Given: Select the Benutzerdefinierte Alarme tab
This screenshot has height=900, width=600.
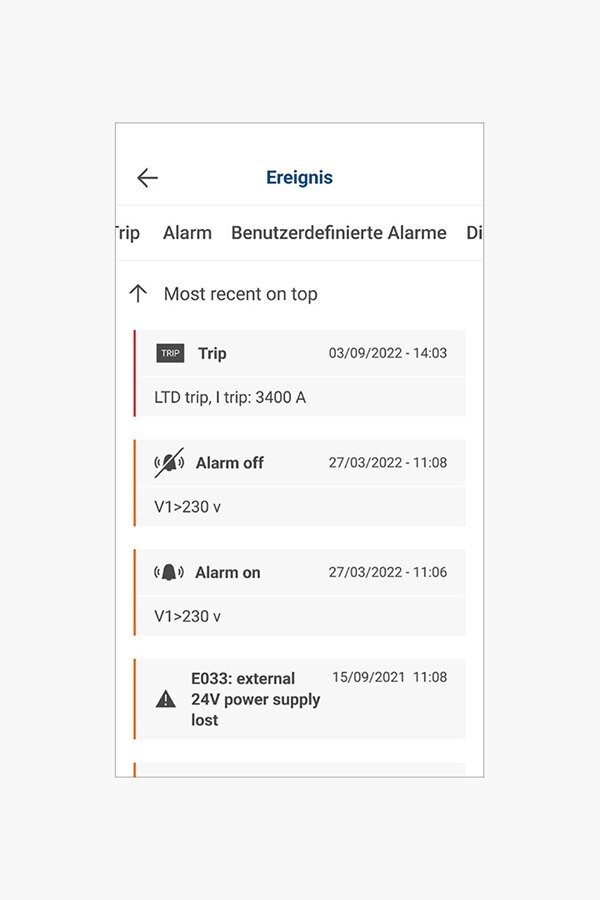Looking at the screenshot, I should pos(338,233).
